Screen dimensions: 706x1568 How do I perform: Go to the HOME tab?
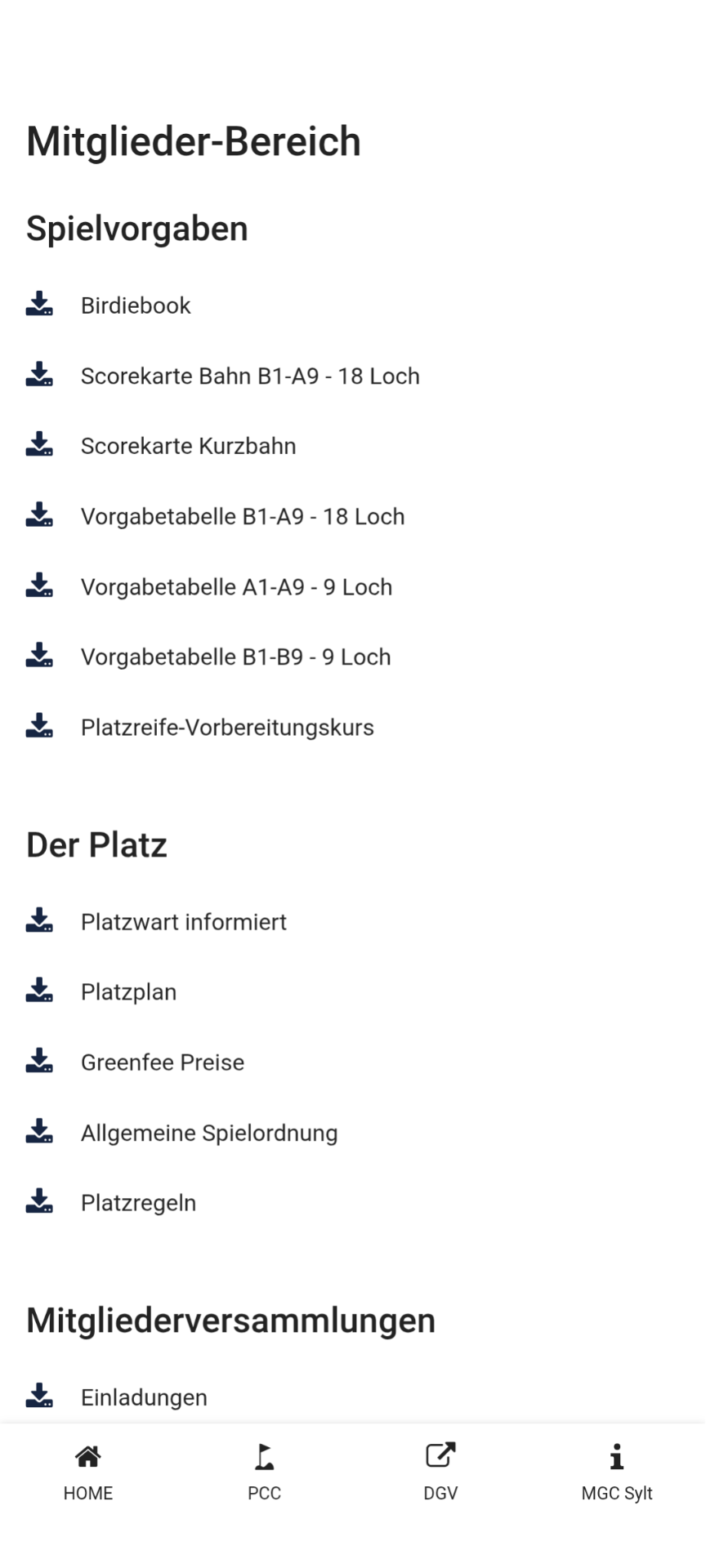pos(88,1472)
